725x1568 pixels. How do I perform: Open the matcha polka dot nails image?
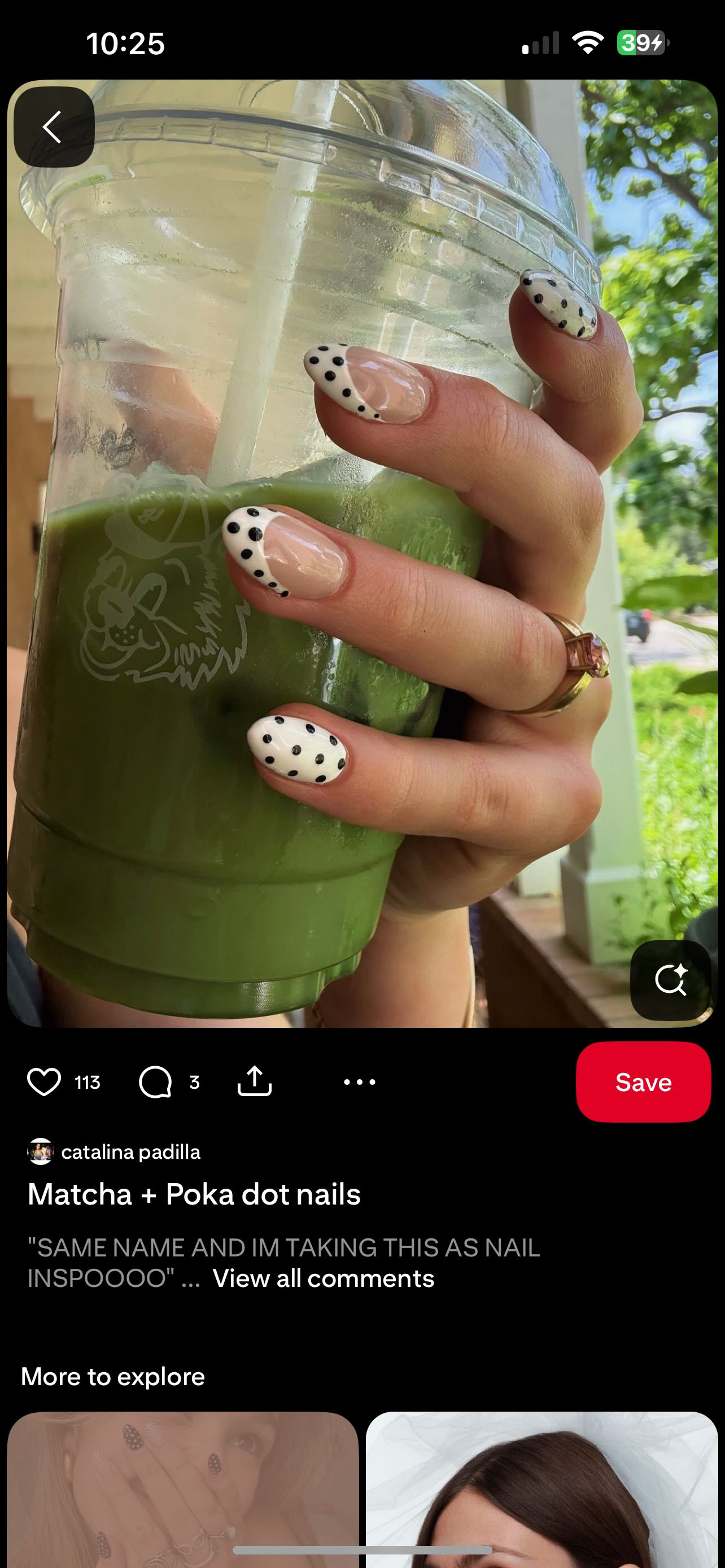tap(362, 548)
